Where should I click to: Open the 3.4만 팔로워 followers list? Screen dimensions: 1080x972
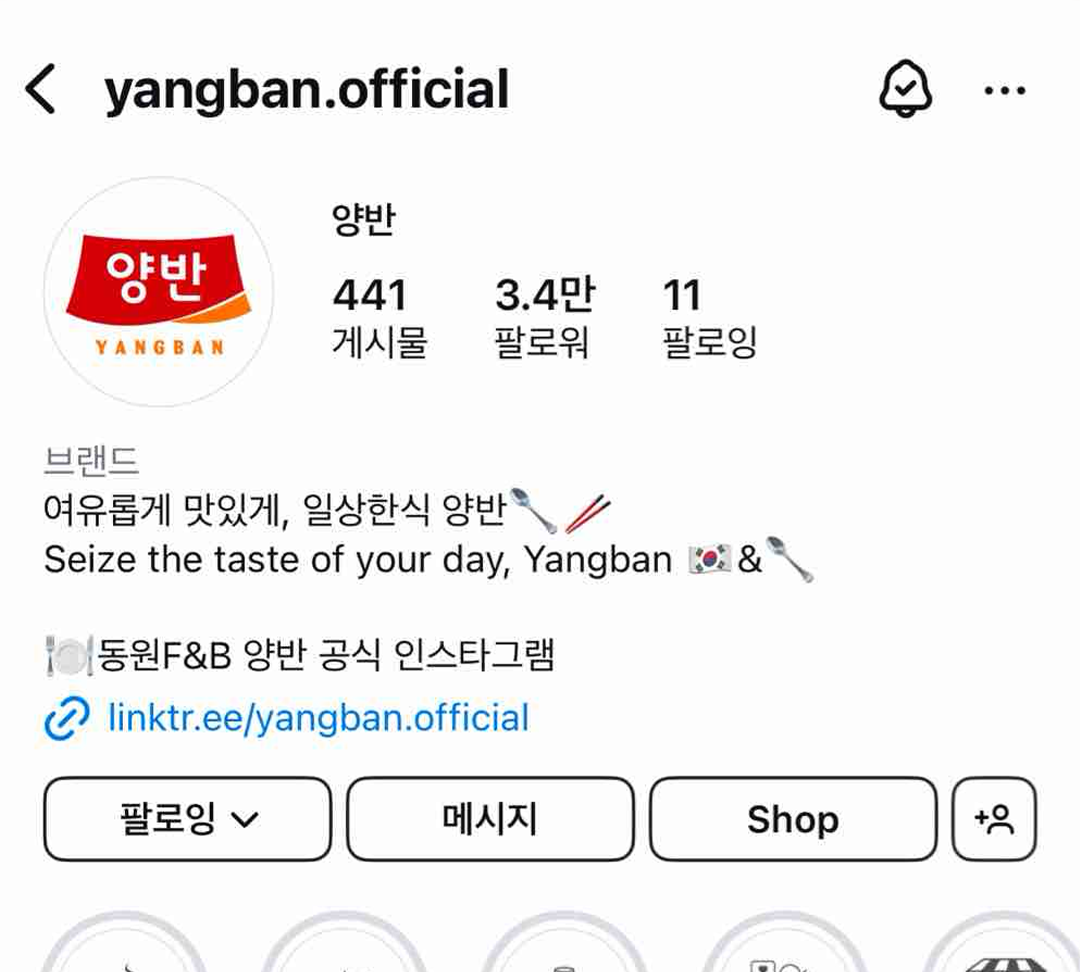coord(544,318)
